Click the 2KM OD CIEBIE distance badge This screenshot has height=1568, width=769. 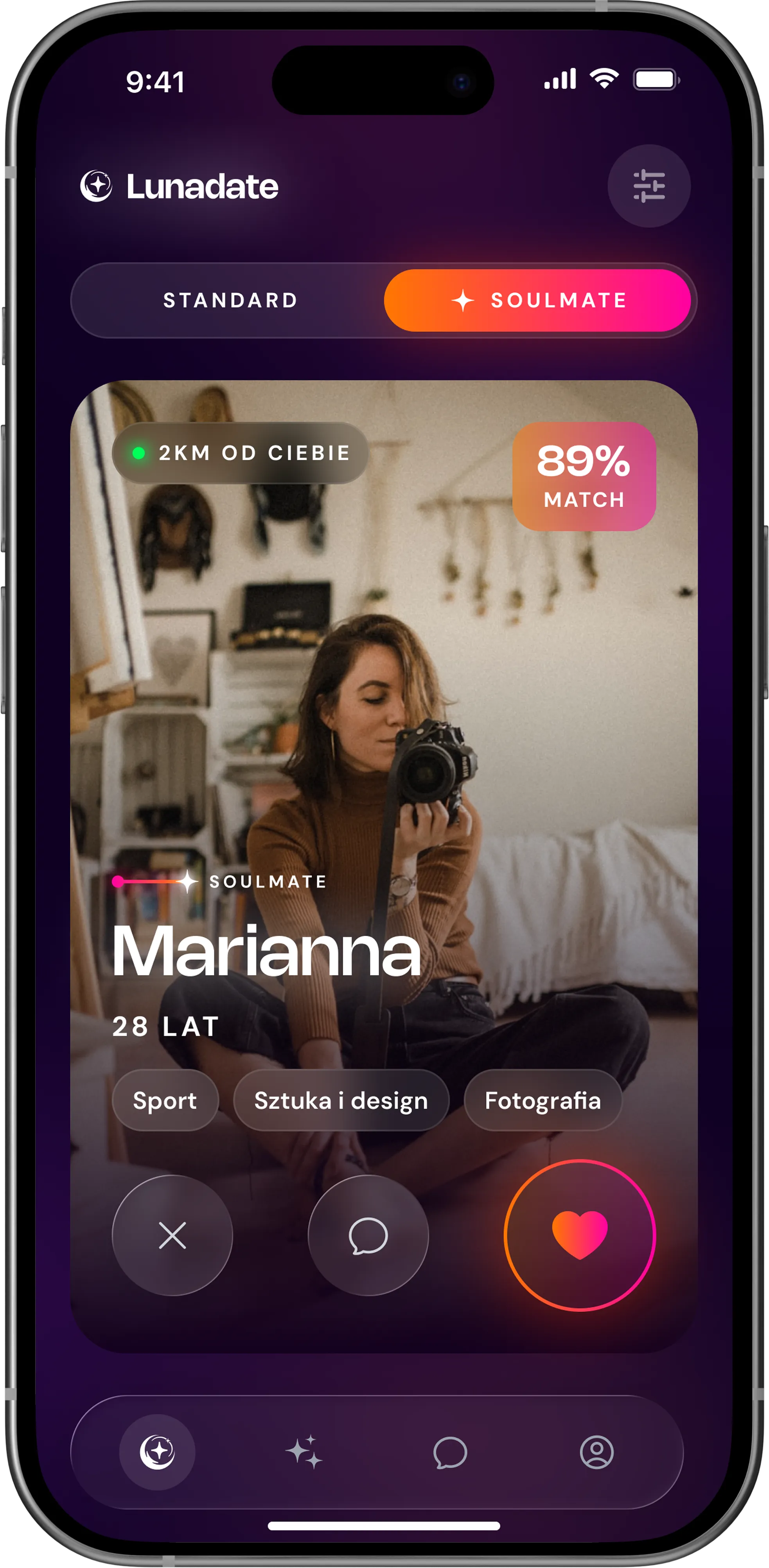(x=240, y=453)
